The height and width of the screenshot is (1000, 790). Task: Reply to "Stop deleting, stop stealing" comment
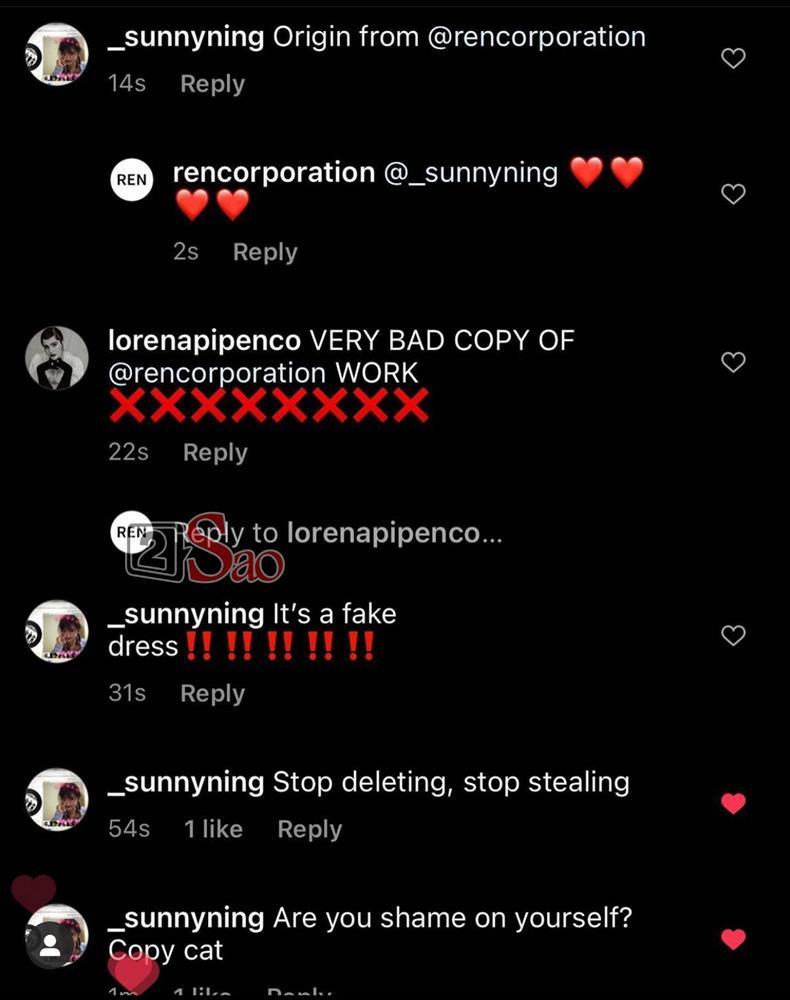[309, 829]
